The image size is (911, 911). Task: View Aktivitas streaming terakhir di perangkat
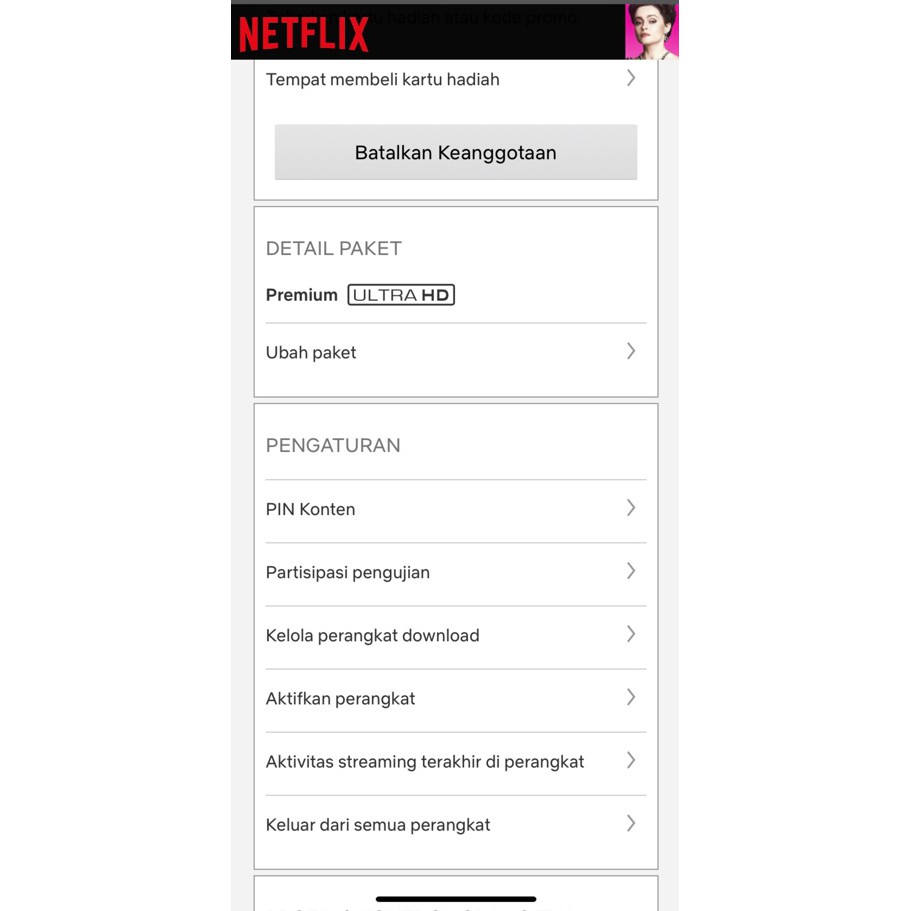tap(456, 762)
